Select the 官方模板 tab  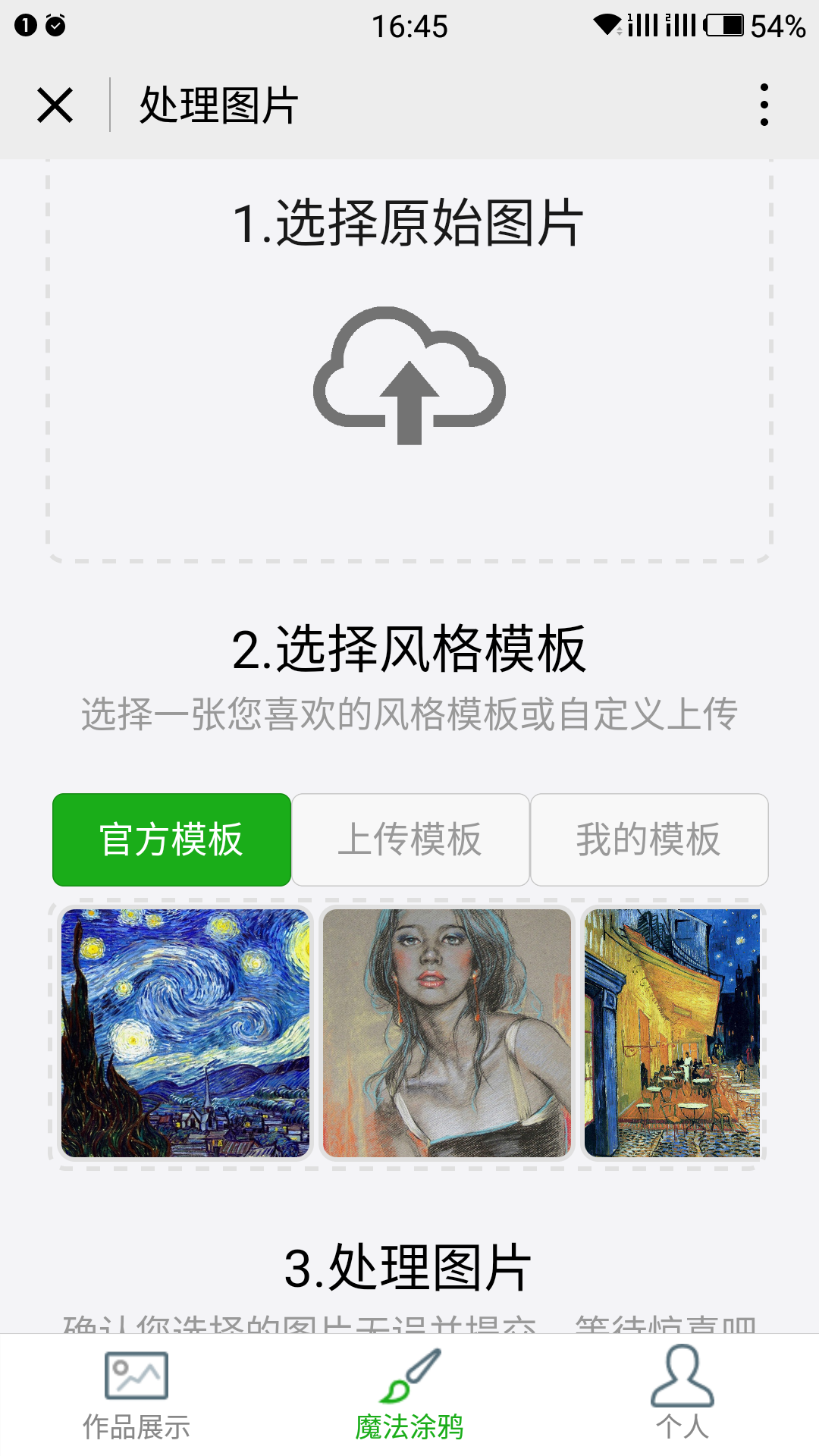click(x=171, y=839)
